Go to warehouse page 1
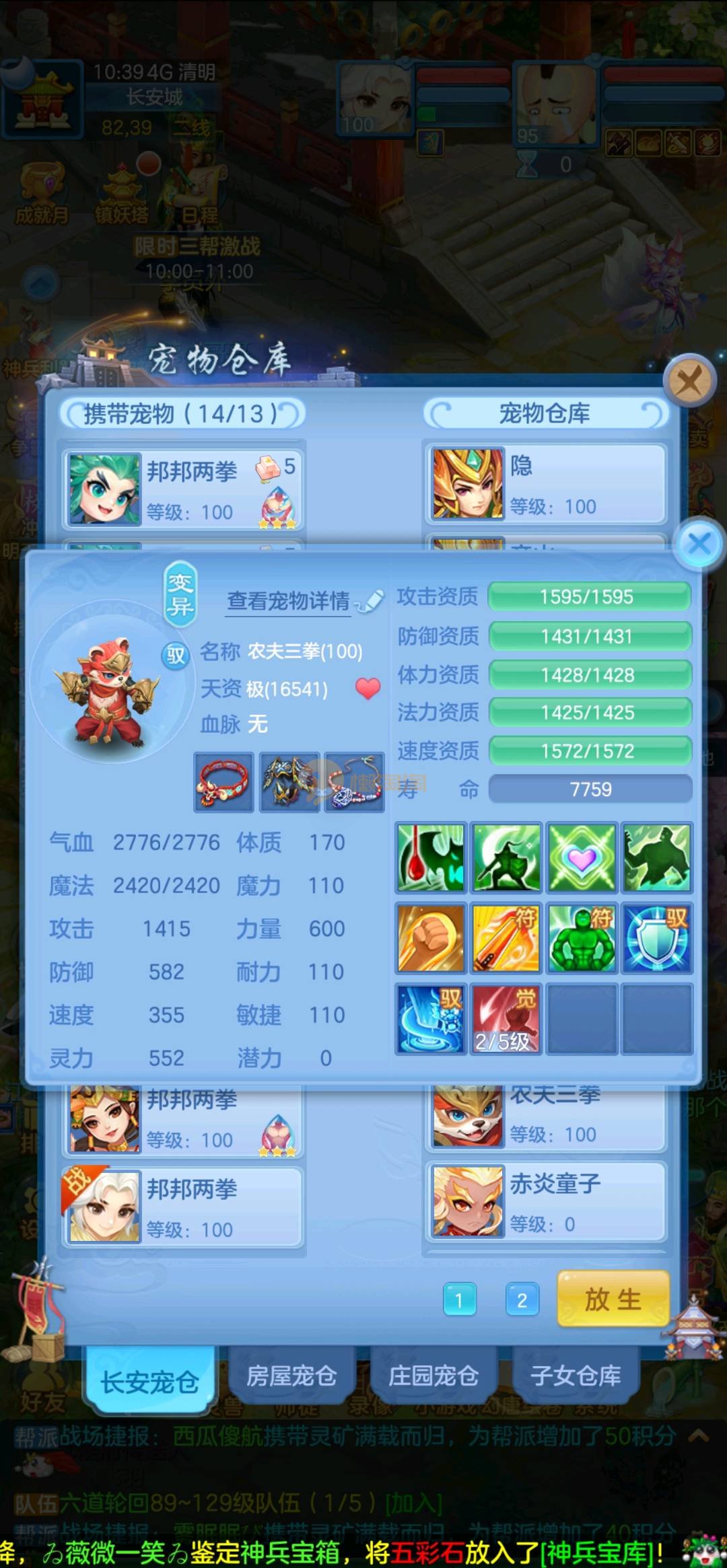Screen dimensions: 727x1568 point(459,1300)
